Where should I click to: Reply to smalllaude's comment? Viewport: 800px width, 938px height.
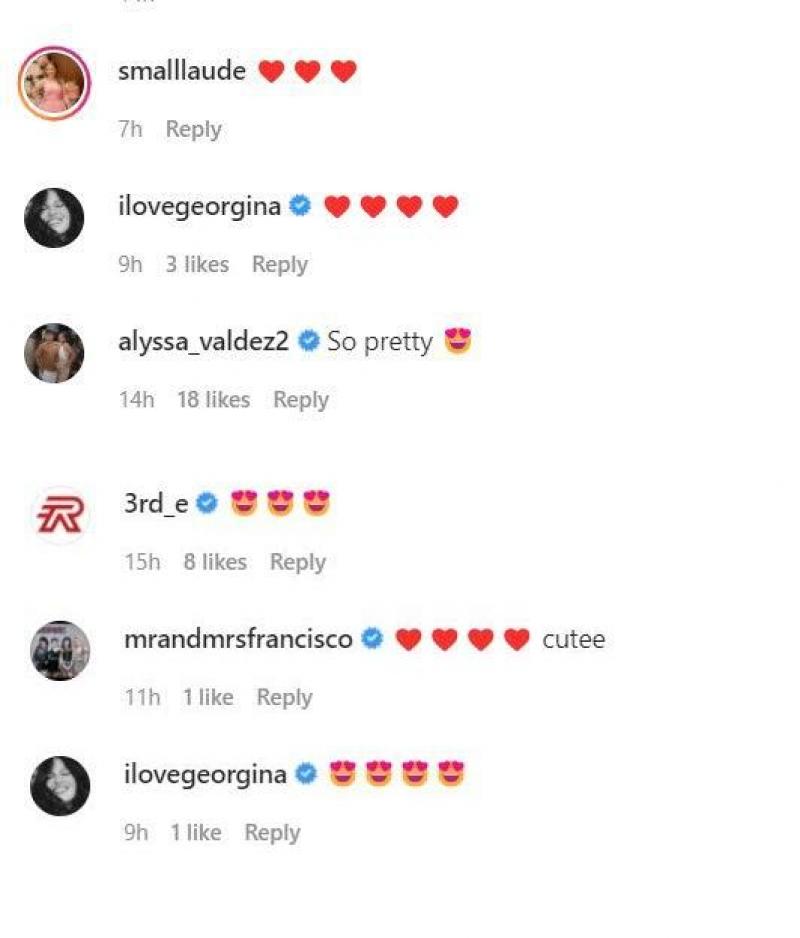pos(193,129)
